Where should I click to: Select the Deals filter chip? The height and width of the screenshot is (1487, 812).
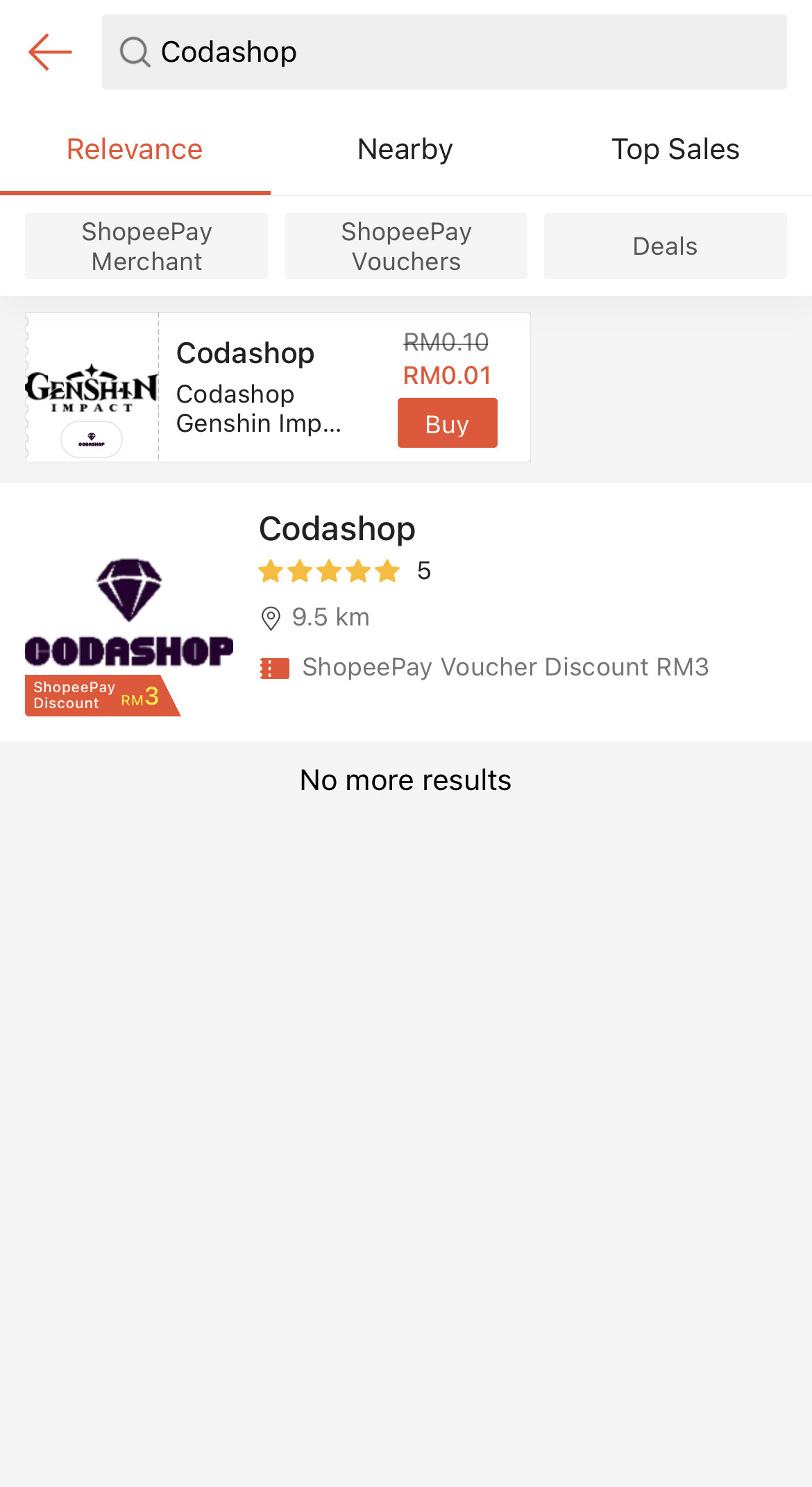pyautogui.click(x=666, y=246)
